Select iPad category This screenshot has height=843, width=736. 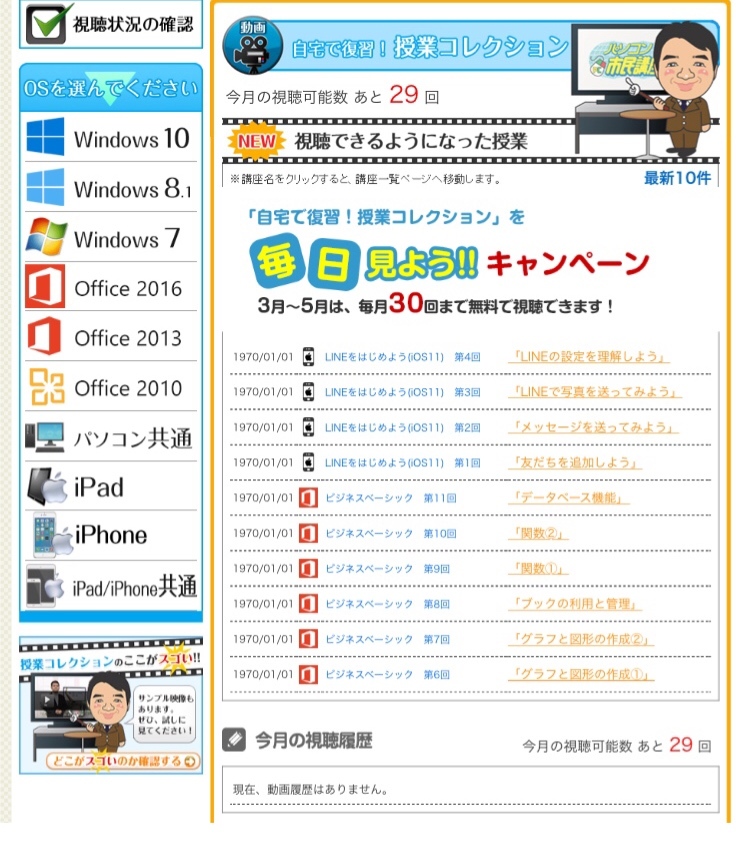pos(110,487)
